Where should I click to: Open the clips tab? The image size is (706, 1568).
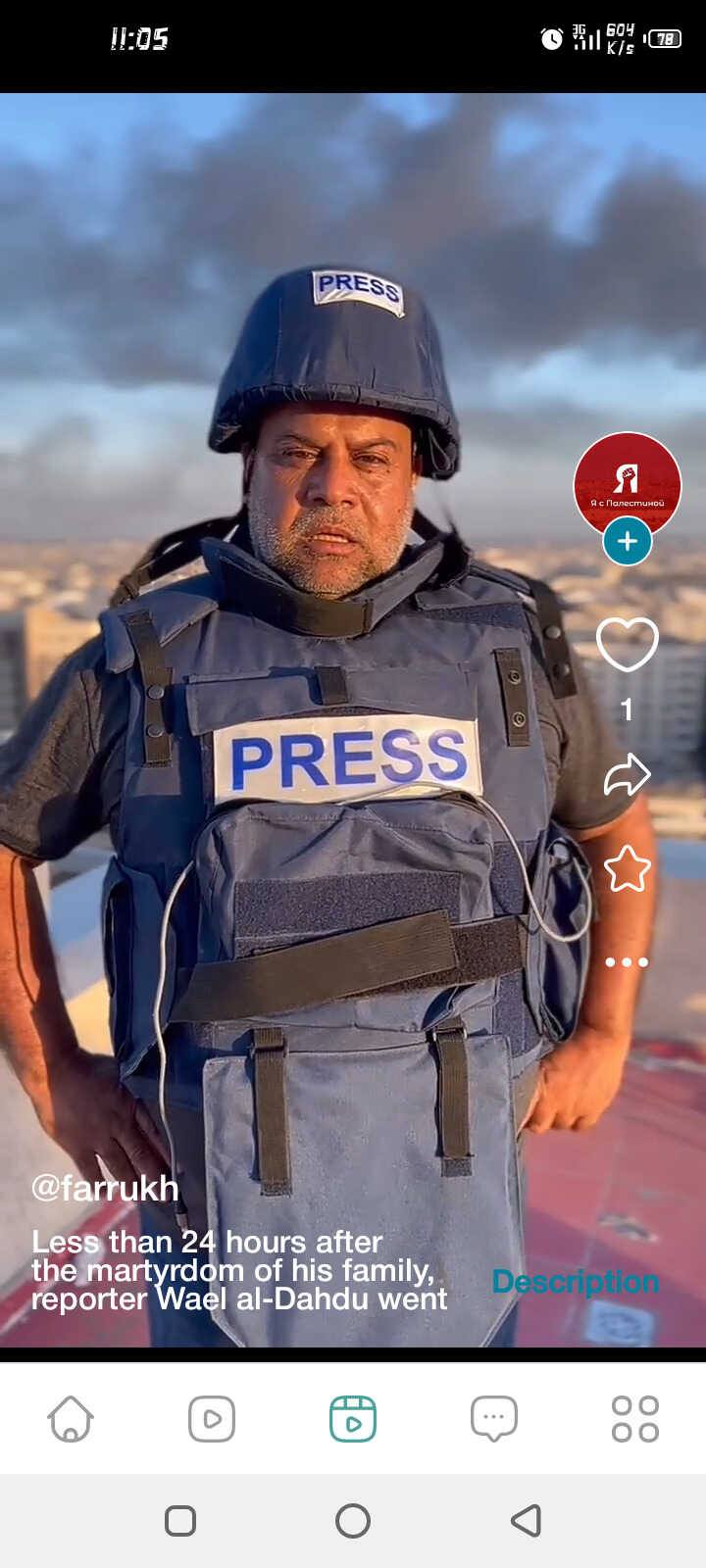point(353,1418)
